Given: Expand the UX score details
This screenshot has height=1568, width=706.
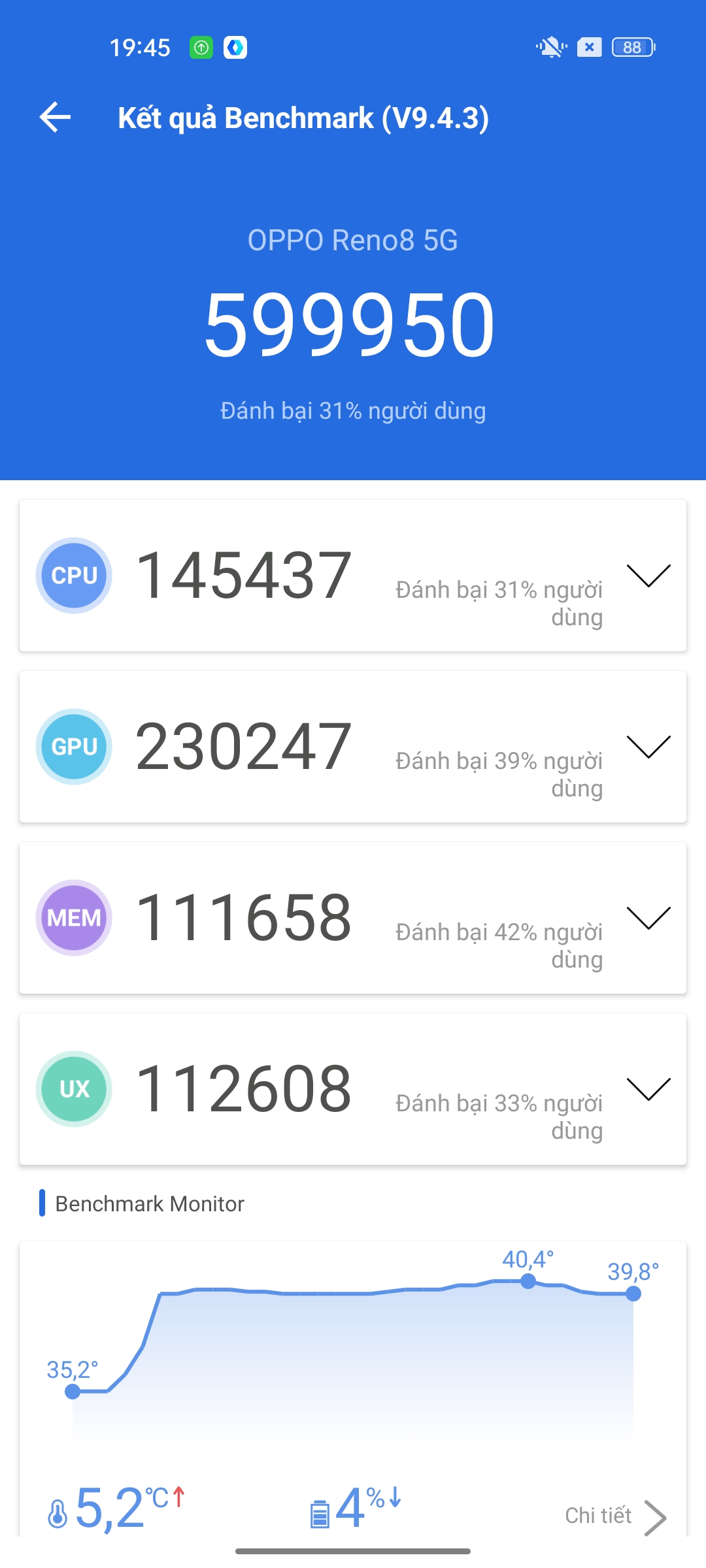Looking at the screenshot, I should [648, 1089].
